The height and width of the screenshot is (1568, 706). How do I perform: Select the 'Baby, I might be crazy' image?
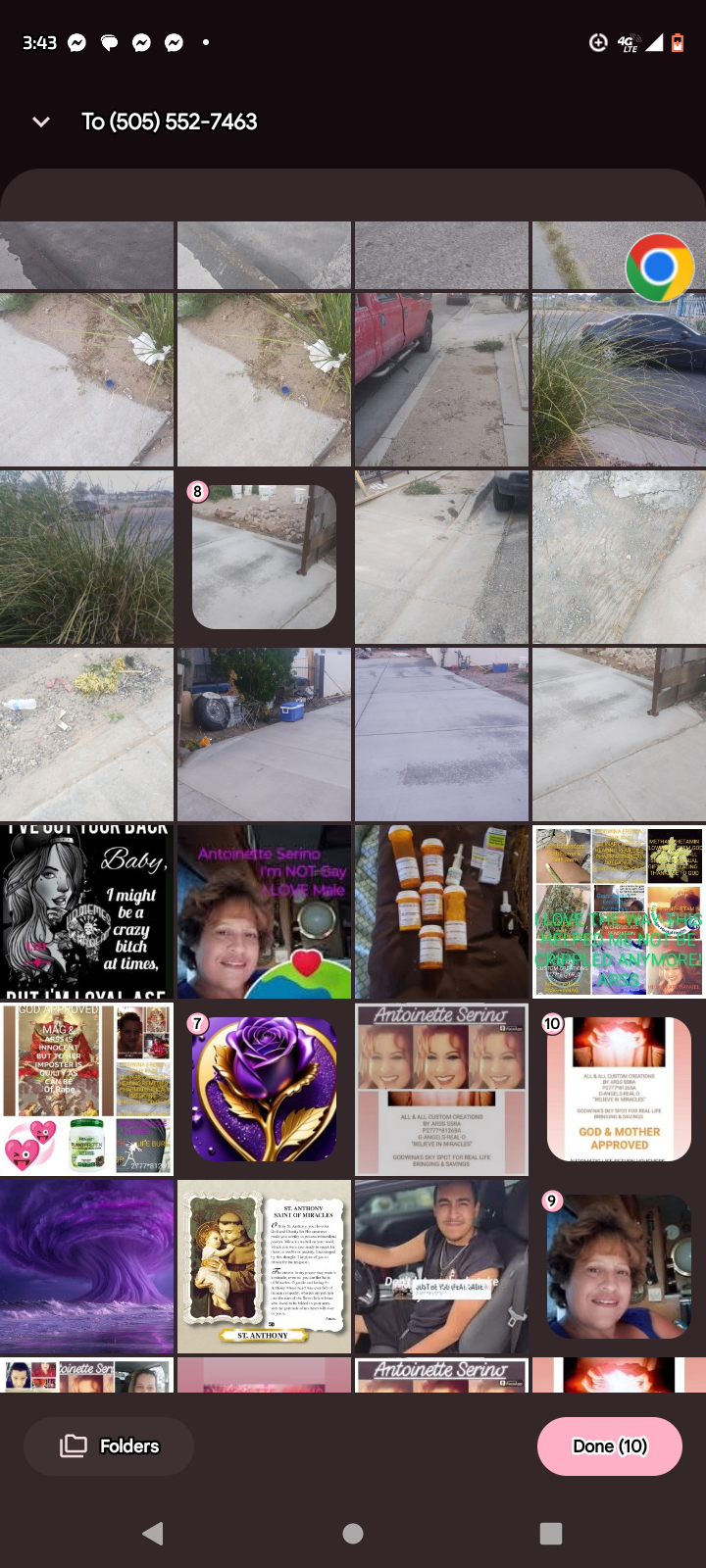pyautogui.click(x=86, y=911)
